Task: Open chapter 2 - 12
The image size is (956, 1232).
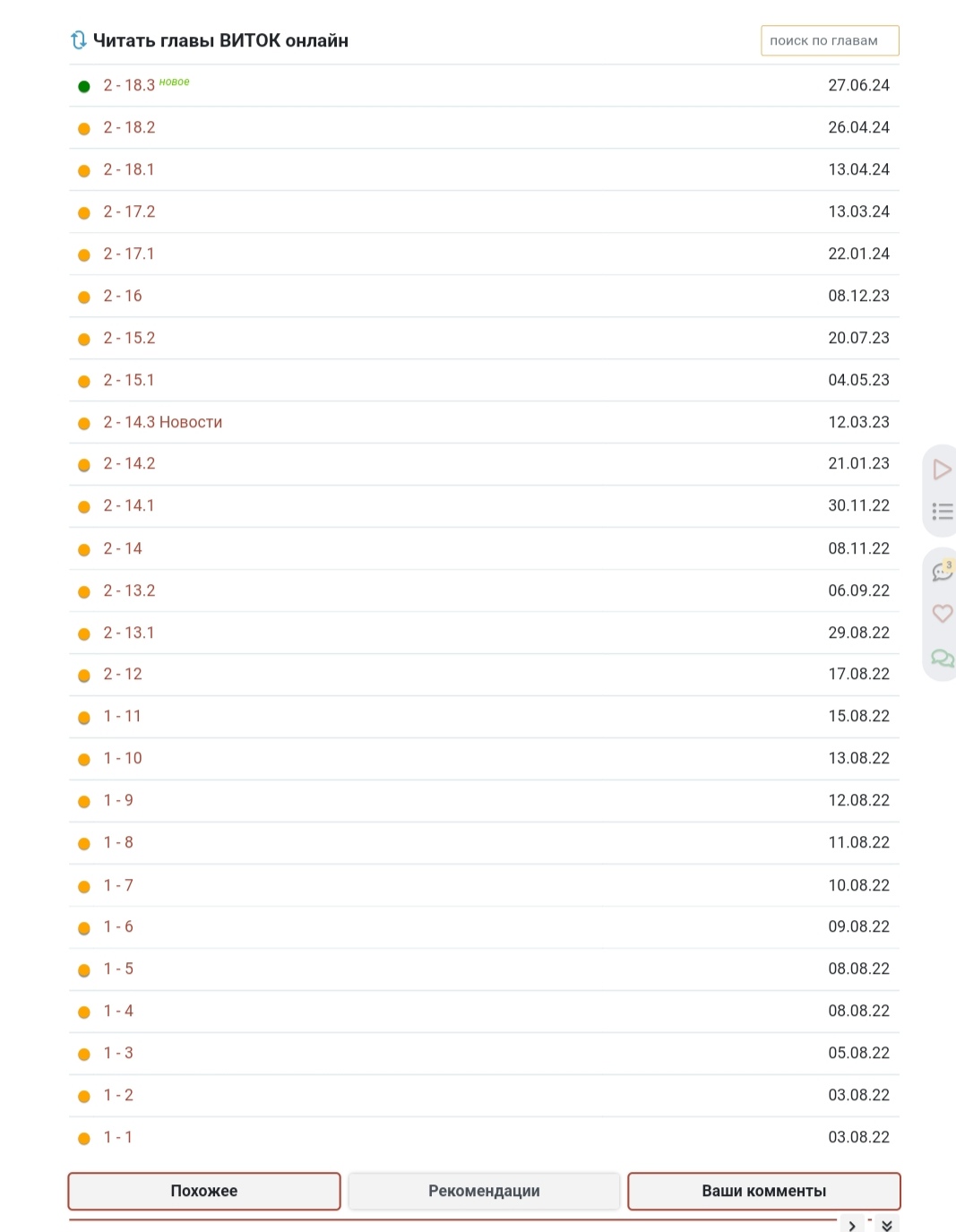Action: (x=123, y=675)
